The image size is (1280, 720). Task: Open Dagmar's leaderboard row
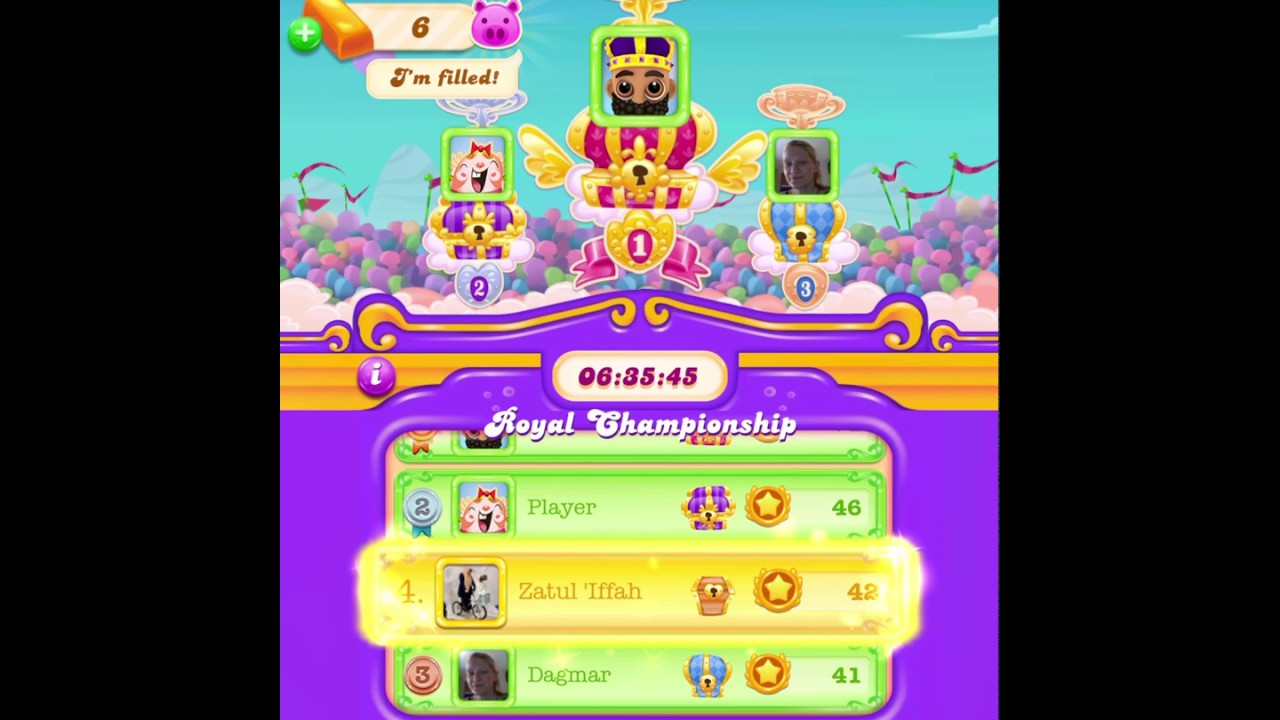(x=640, y=675)
